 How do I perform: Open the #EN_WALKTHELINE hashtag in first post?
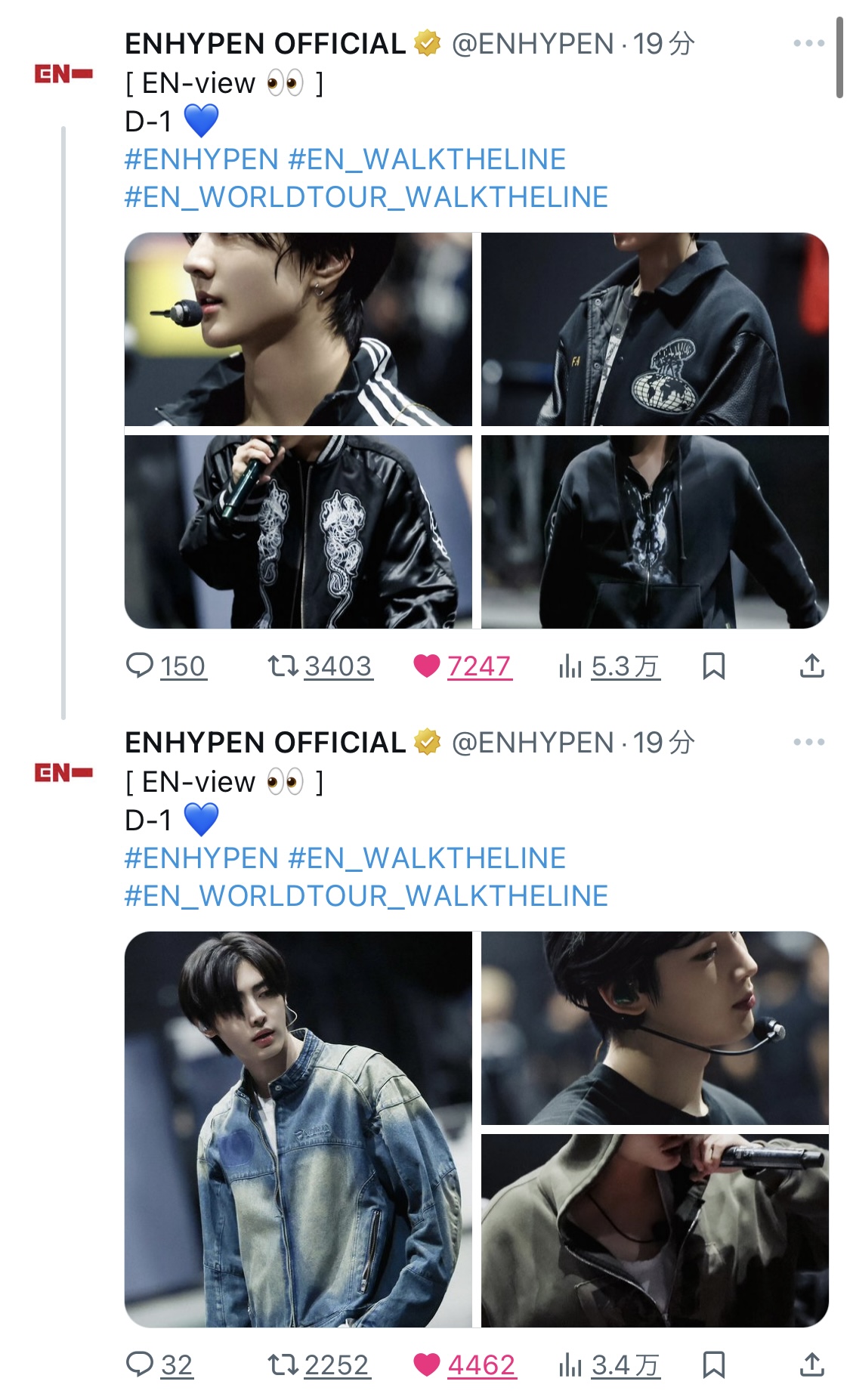coord(427,159)
